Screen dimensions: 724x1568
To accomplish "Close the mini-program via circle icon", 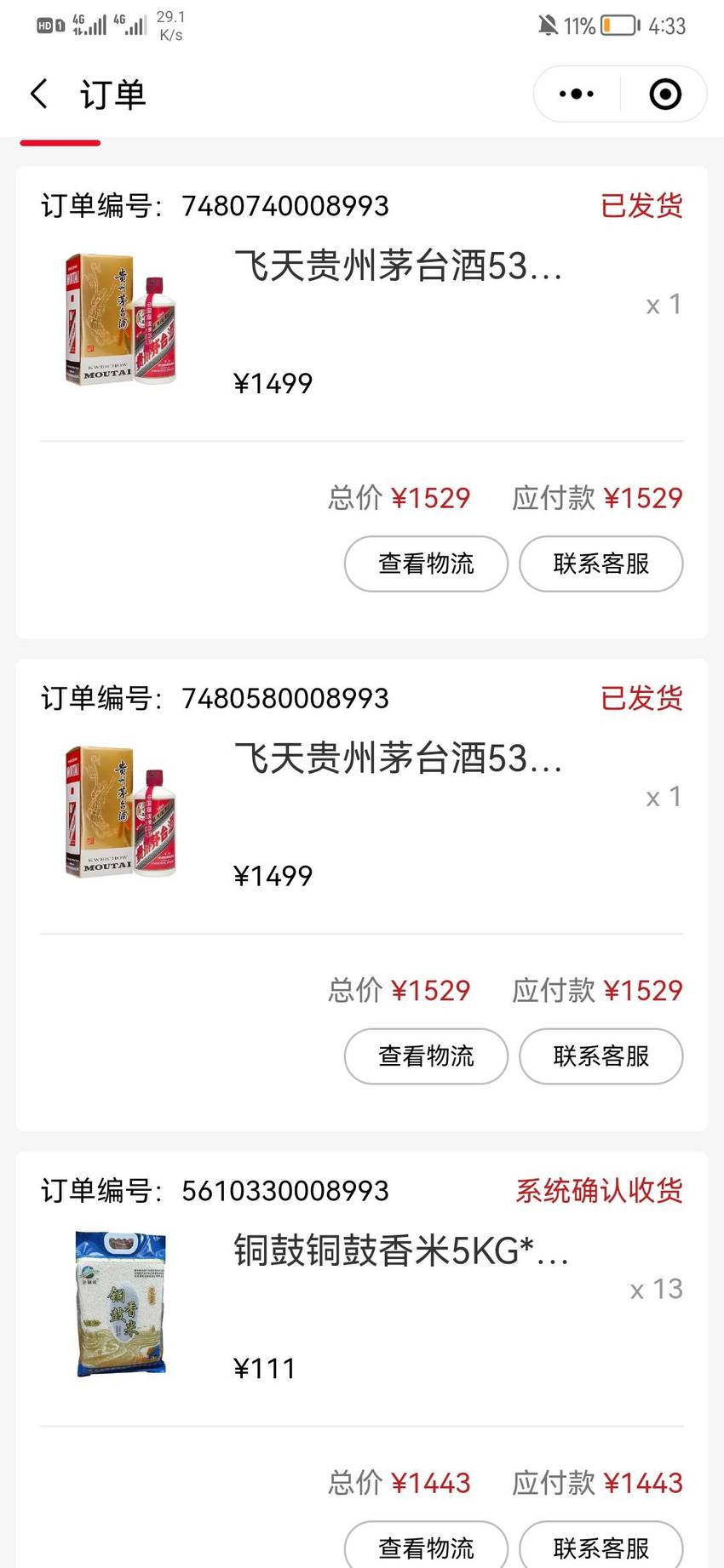I will pyautogui.click(x=665, y=94).
